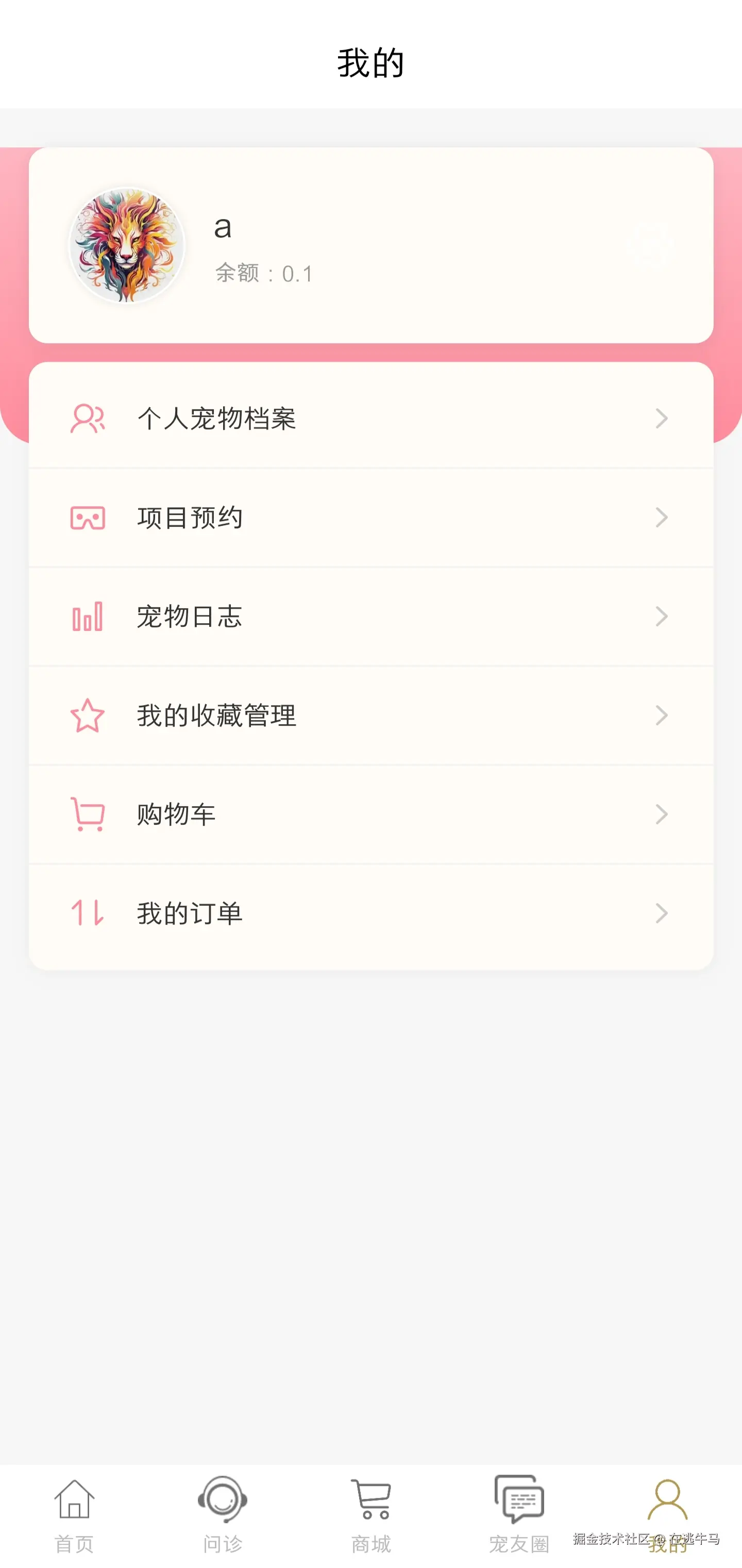Open the 个人宠物档案 row
This screenshot has width=742, height=1568.
click(370, 418)
